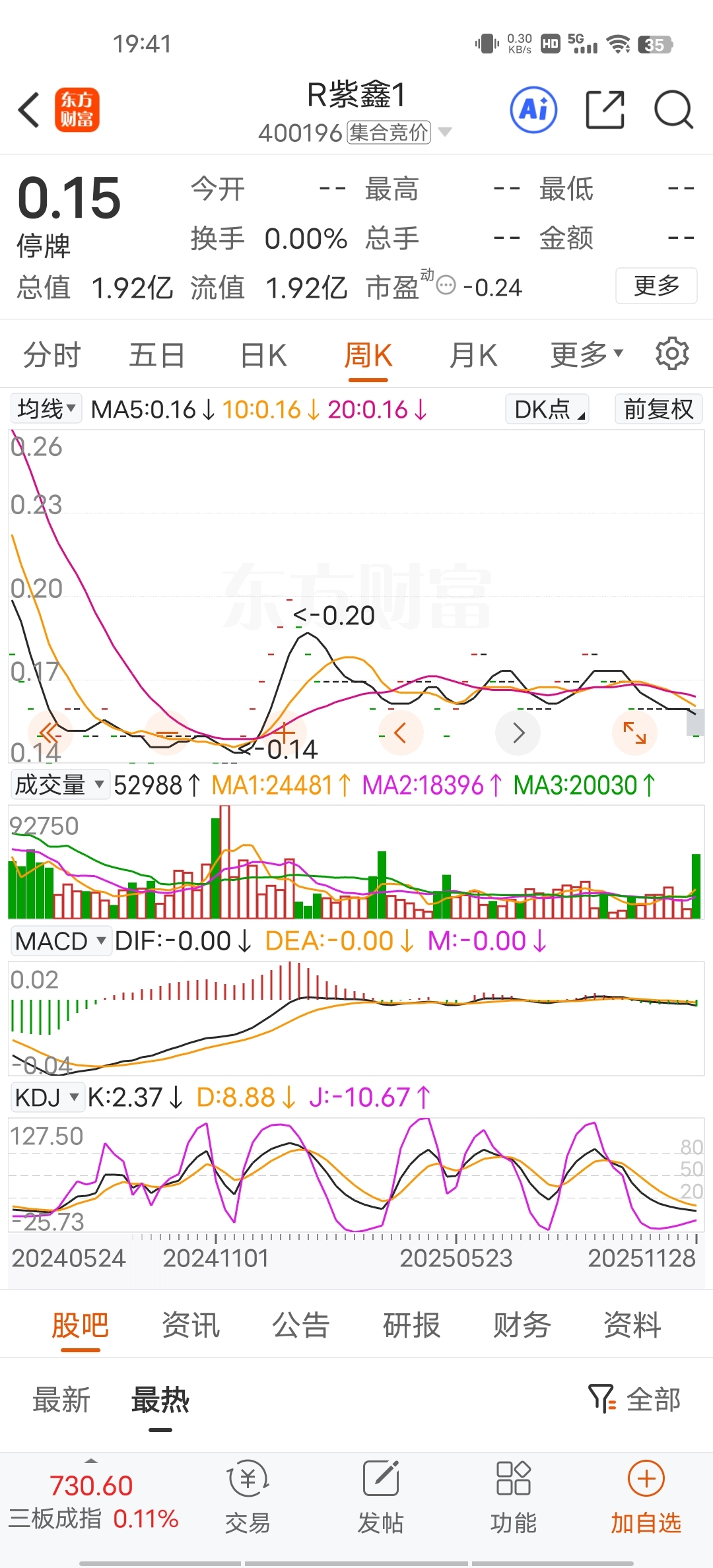Select the 日K chart tab

[263, 356]
